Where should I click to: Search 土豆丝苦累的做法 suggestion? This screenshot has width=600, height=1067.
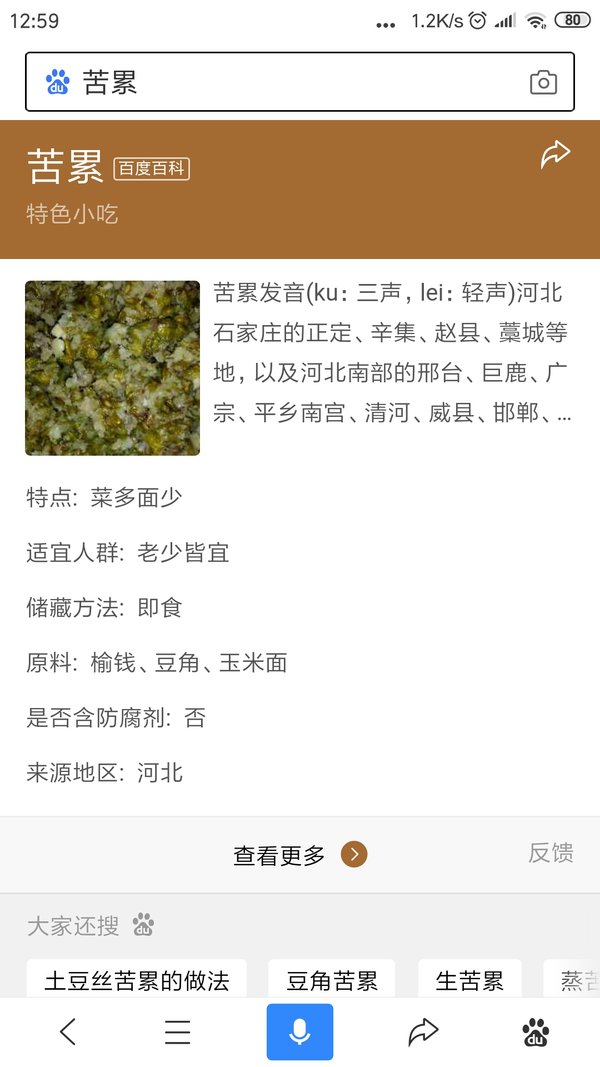pyautogui.click(x=137, y=981)
